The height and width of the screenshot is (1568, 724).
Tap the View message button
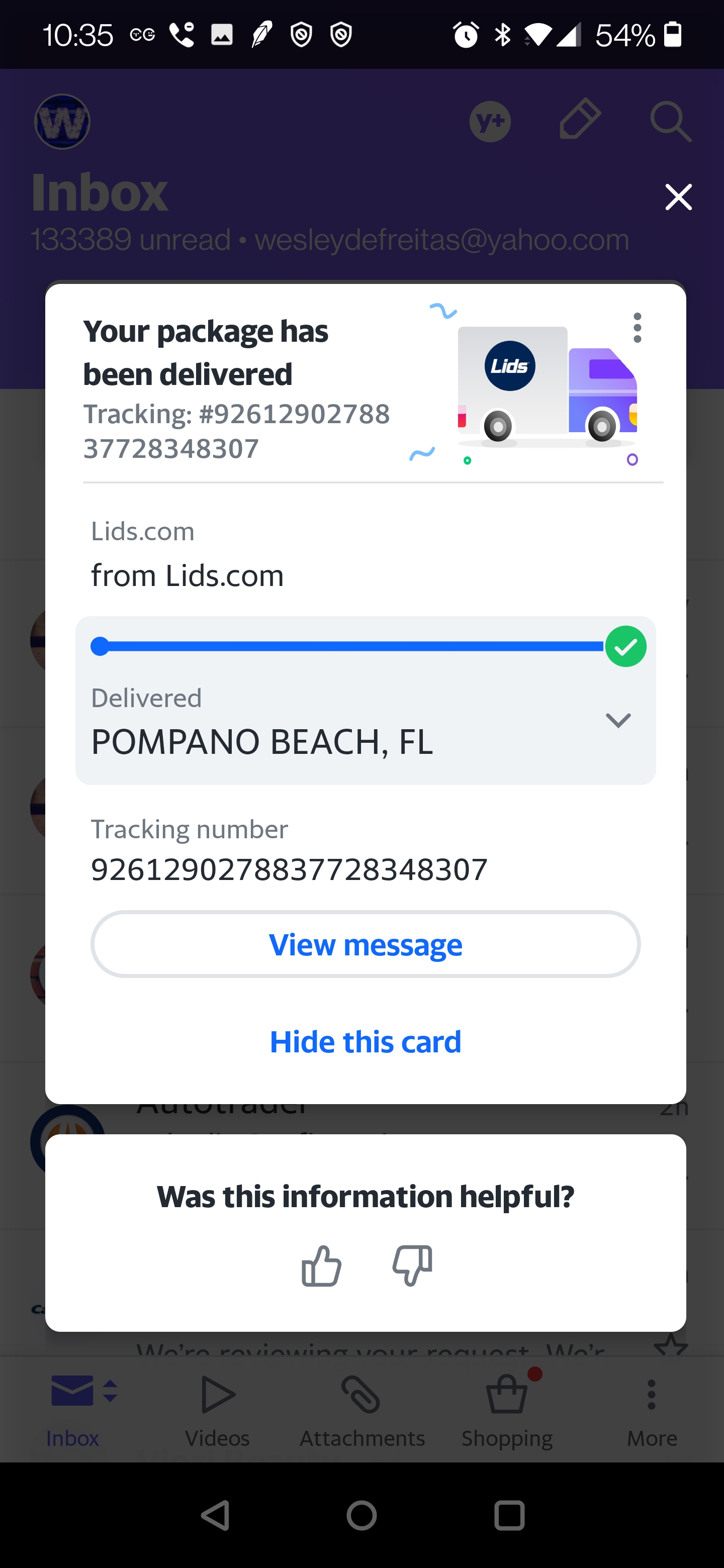pyautogui.click(x=366, y=944)
